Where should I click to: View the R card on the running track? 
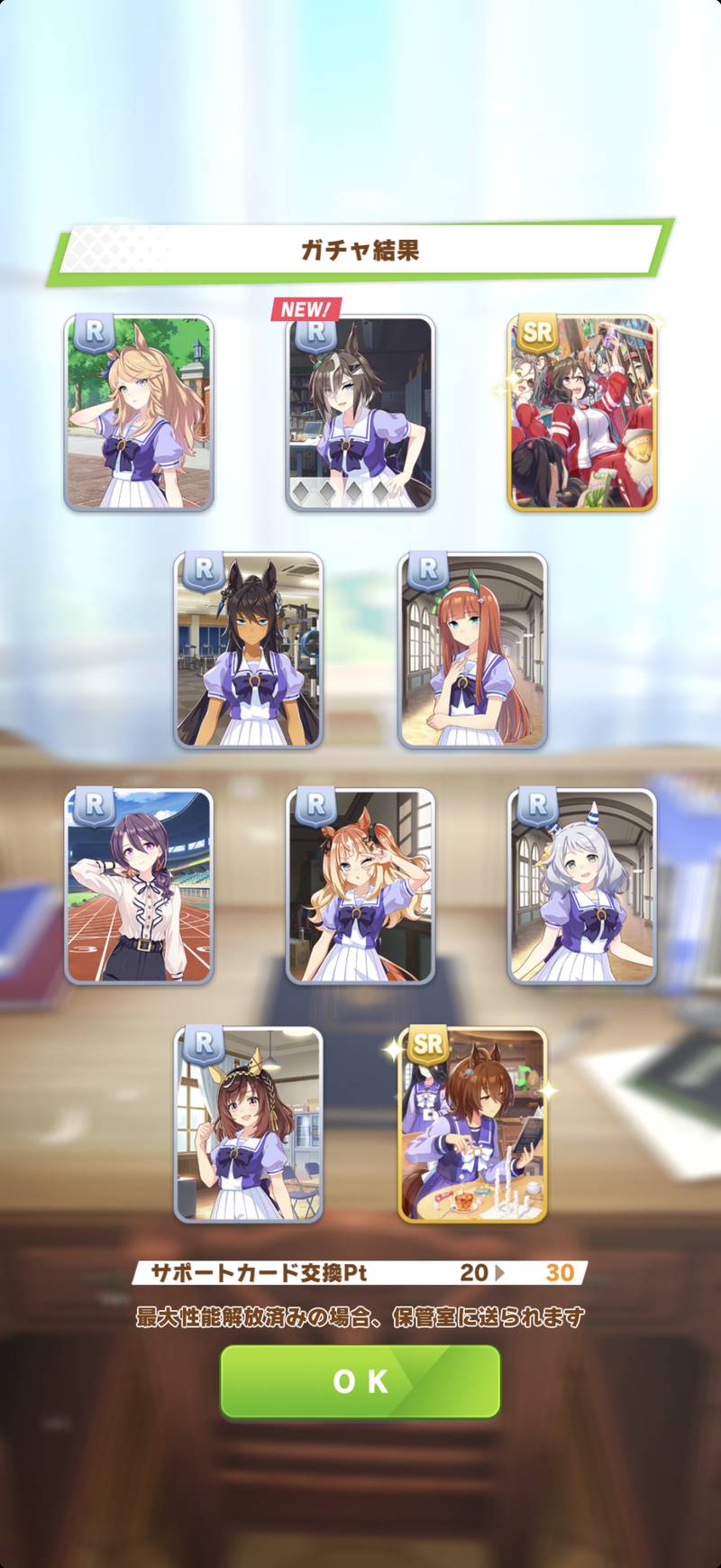click(139, 887)
